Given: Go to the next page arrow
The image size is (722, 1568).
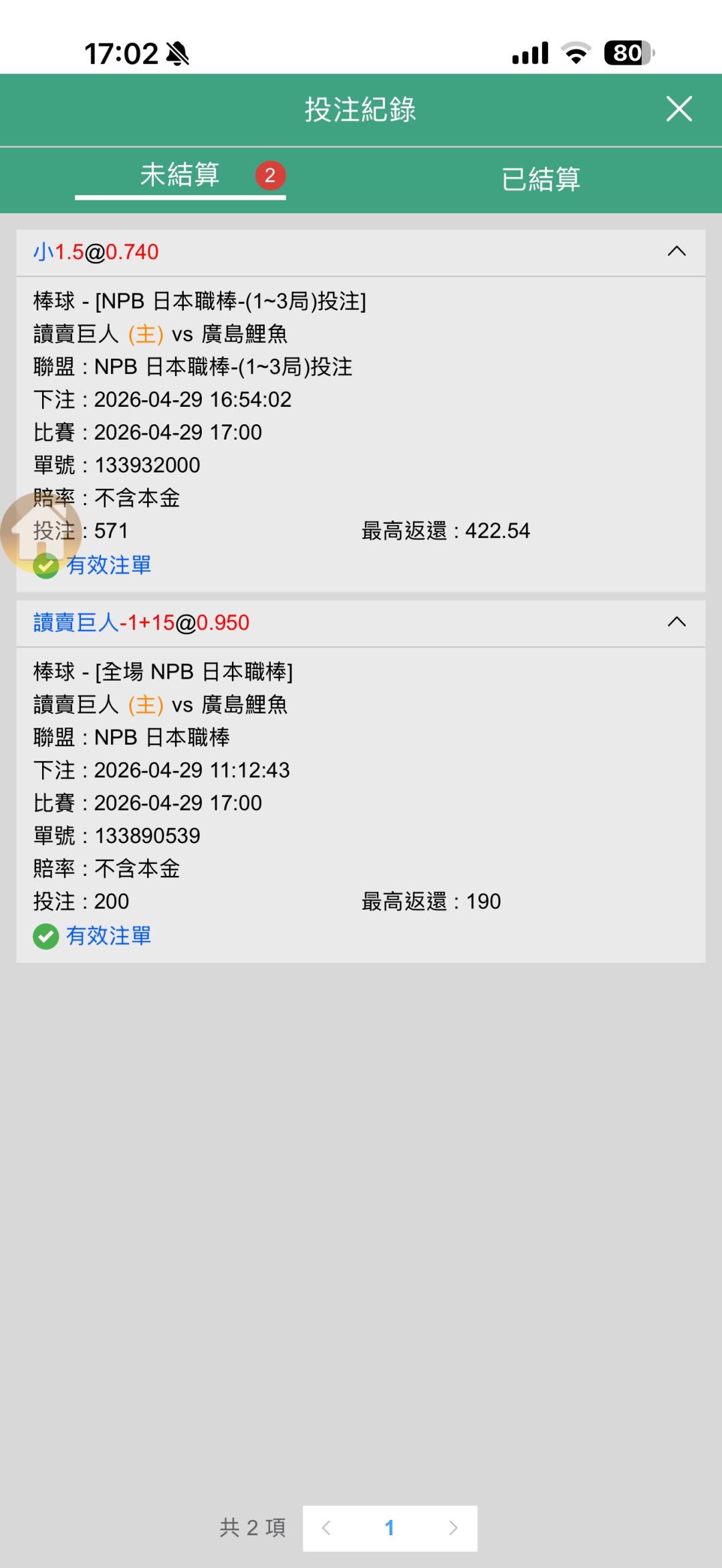Looking at the screenshot, I should pyautogui.click(x=453, y=1527).
